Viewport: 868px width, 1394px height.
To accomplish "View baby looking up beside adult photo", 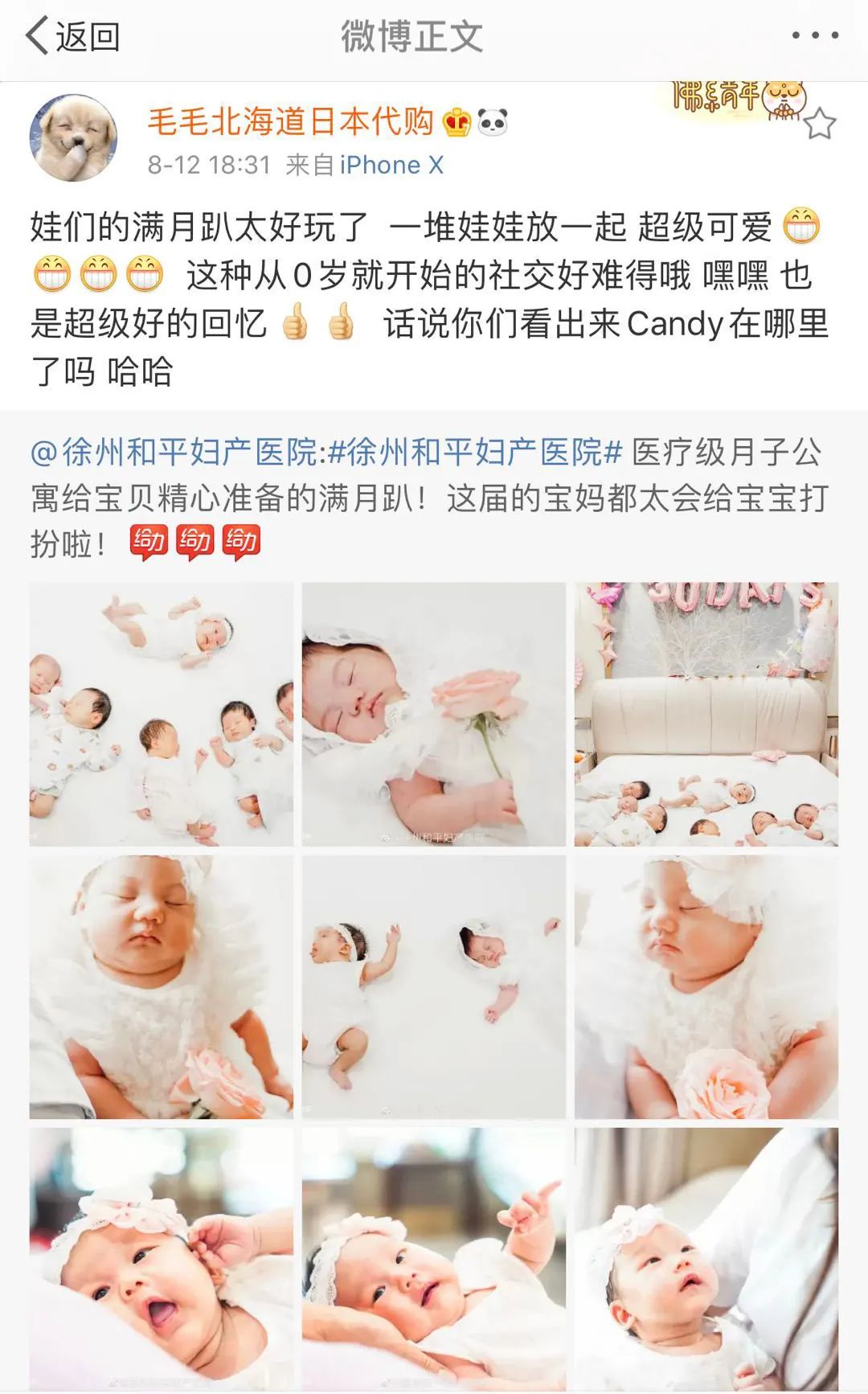I will coord(706,1258).
